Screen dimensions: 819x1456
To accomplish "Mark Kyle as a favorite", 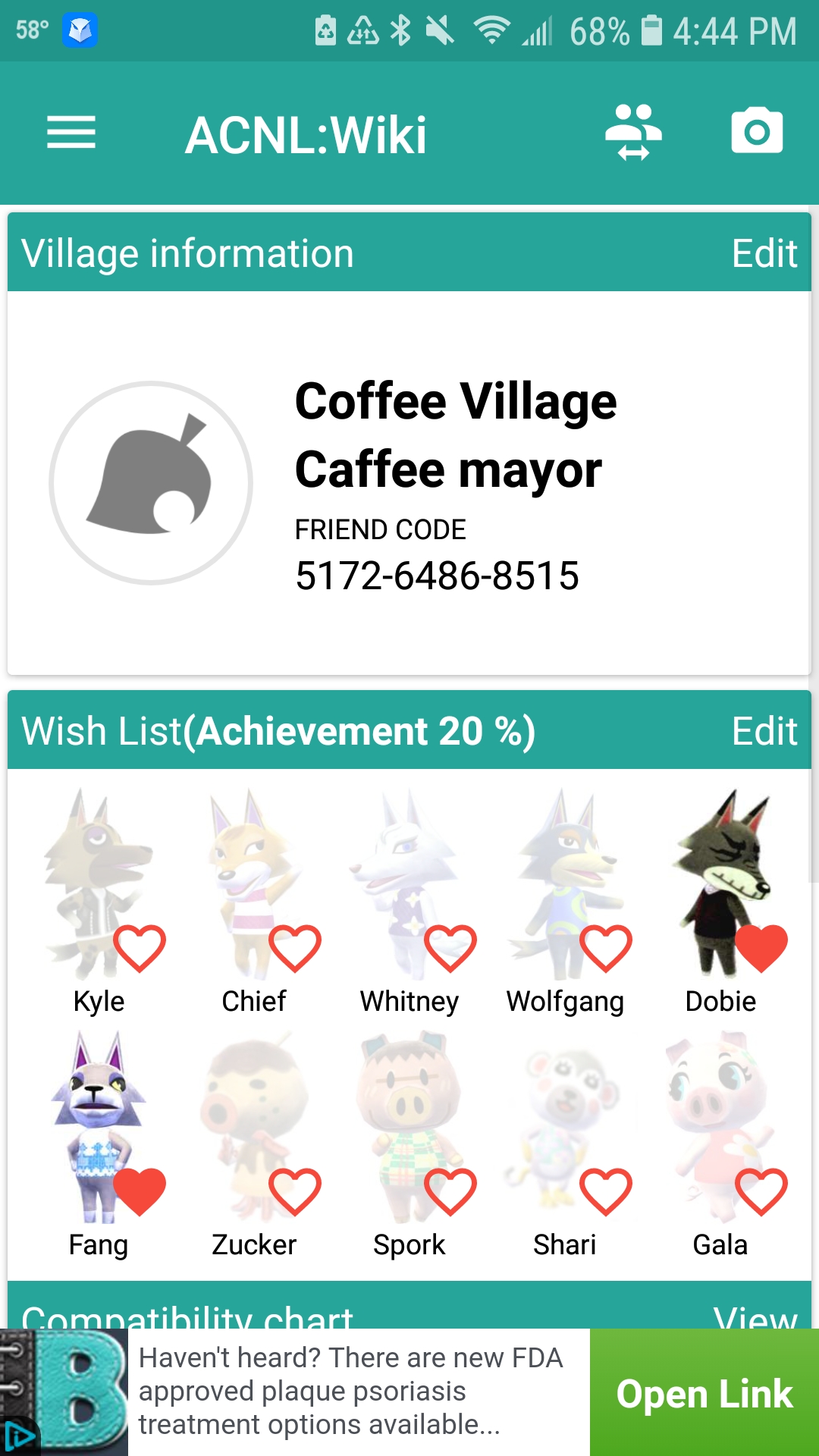I will tap(140, 948).
